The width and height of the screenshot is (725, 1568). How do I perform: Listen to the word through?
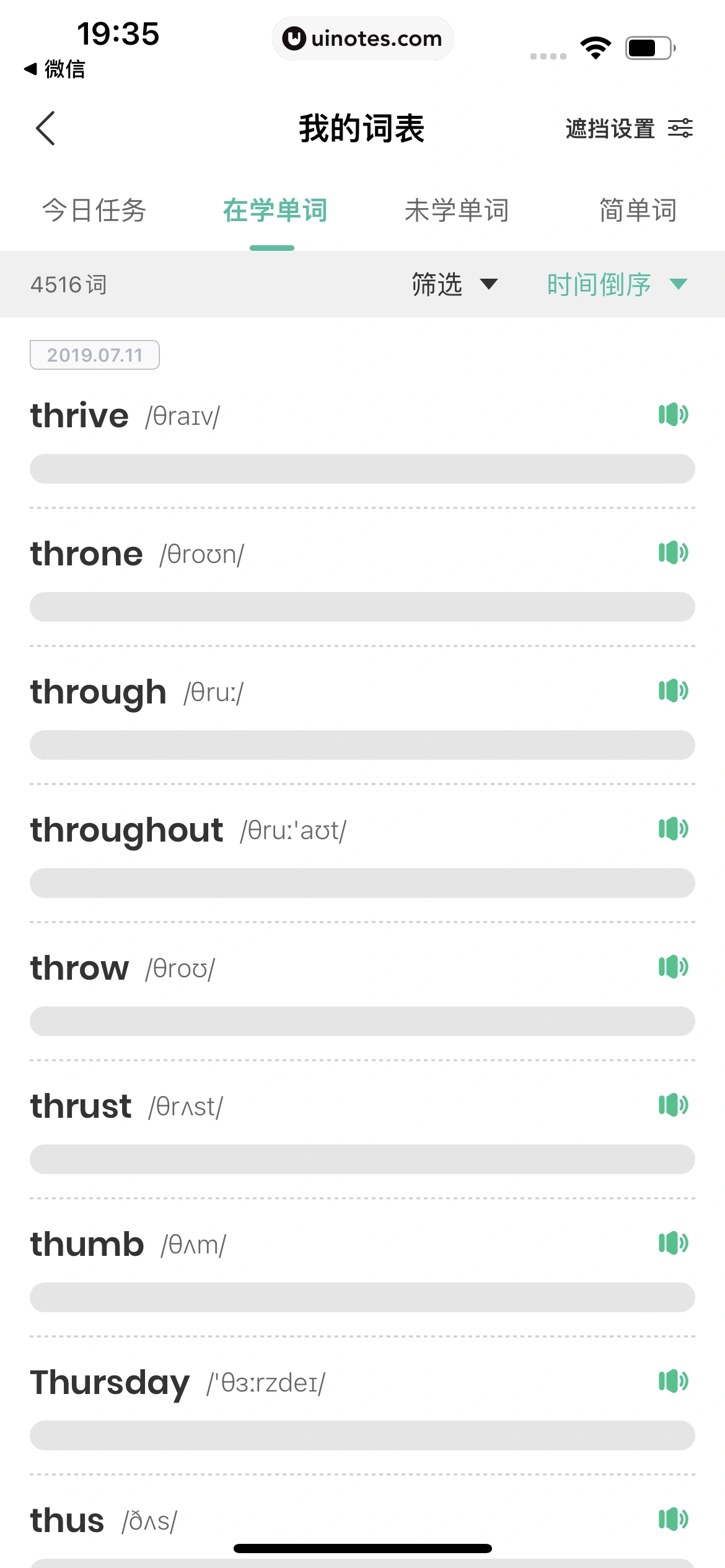(673, 690)
